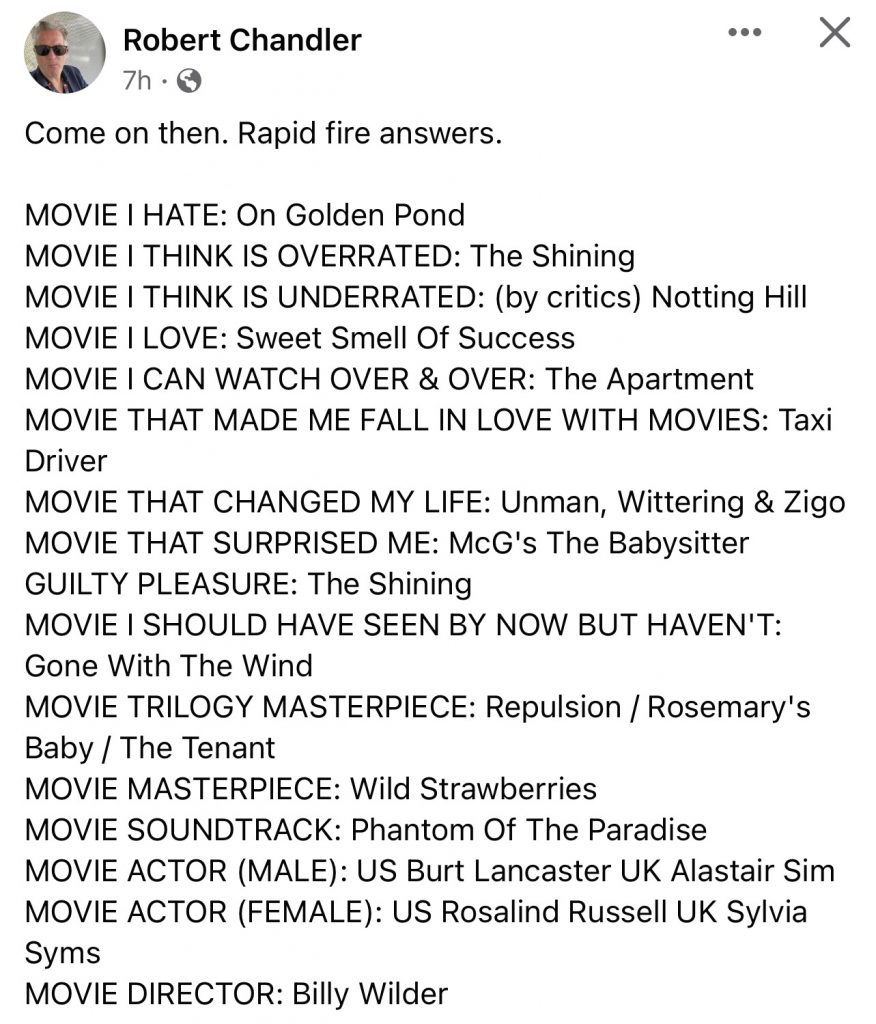The image size is (876, 1024).
Task: Close the post view
Action: pos(834,33)
